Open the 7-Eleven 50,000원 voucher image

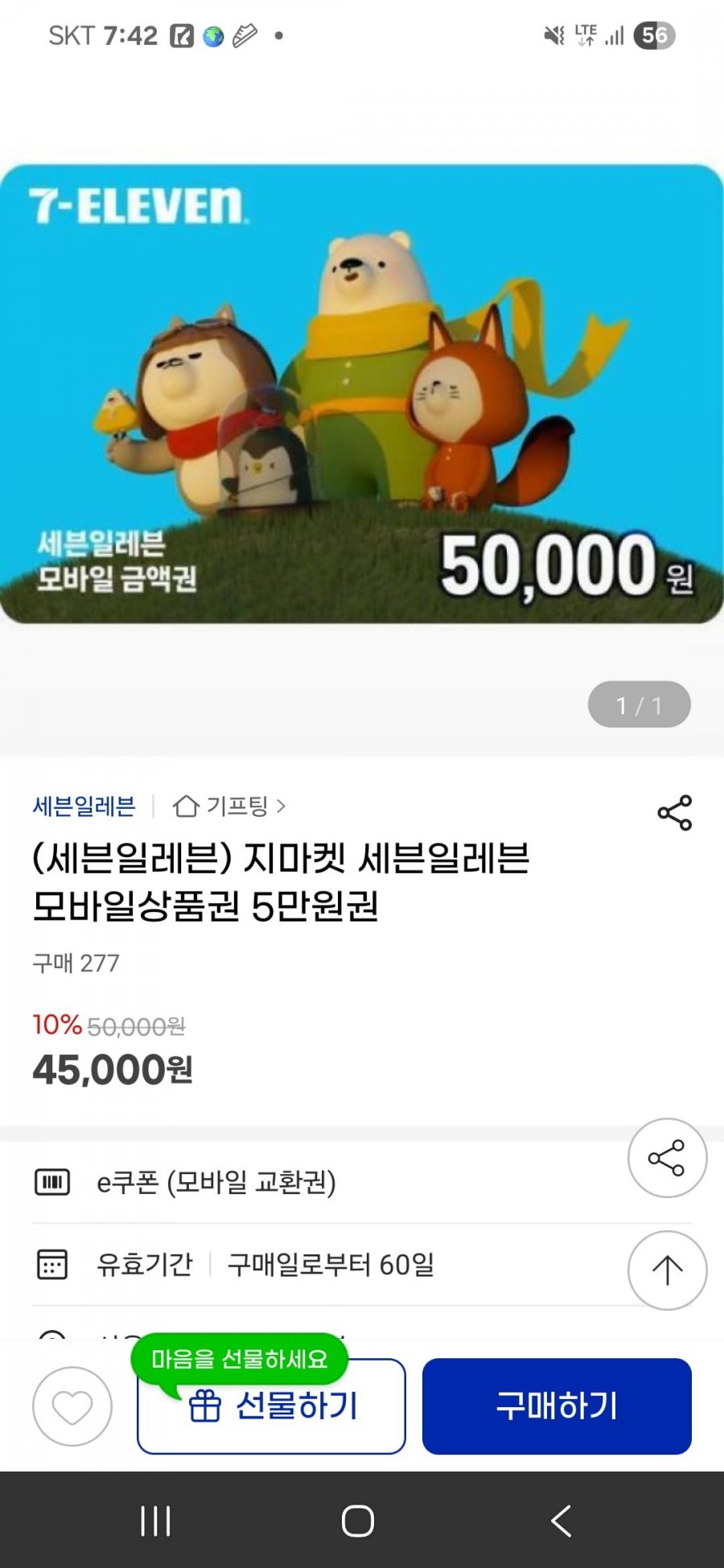(362, 394)
